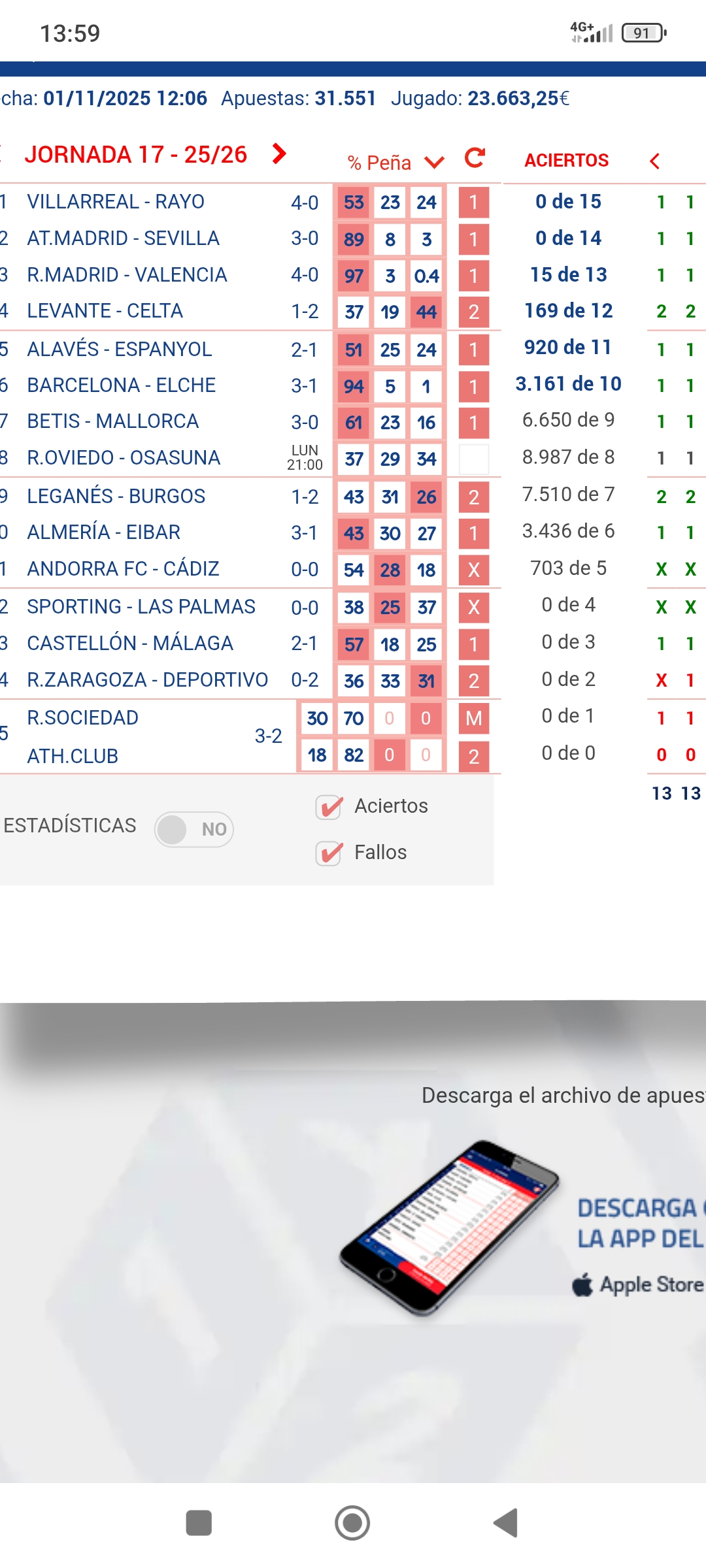Toggle the ESTADÍSTICAS switch
The width and height of the screenshot is (706, 1568).
pos(193,829)
